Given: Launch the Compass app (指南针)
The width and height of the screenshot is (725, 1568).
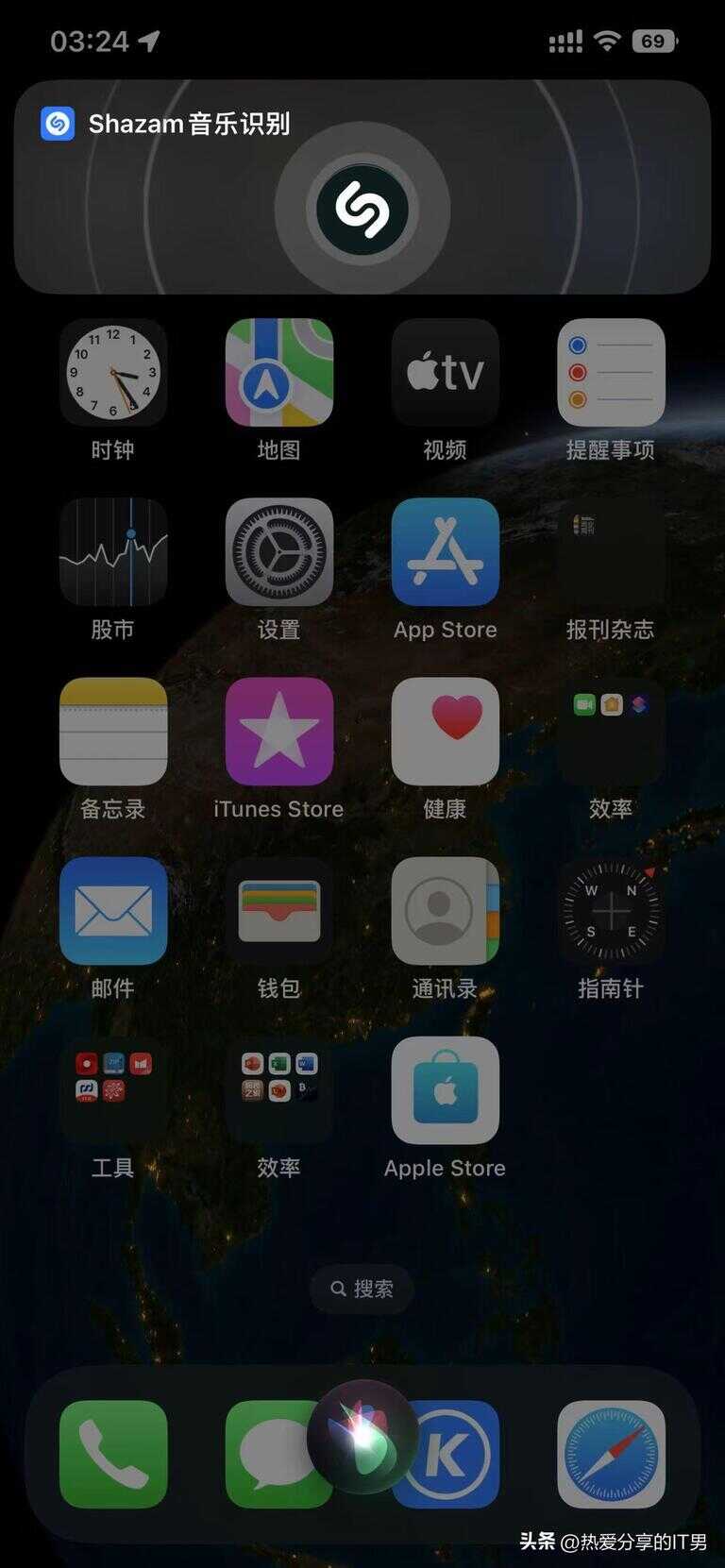Looking at the screenshot, I should point(611,911).
